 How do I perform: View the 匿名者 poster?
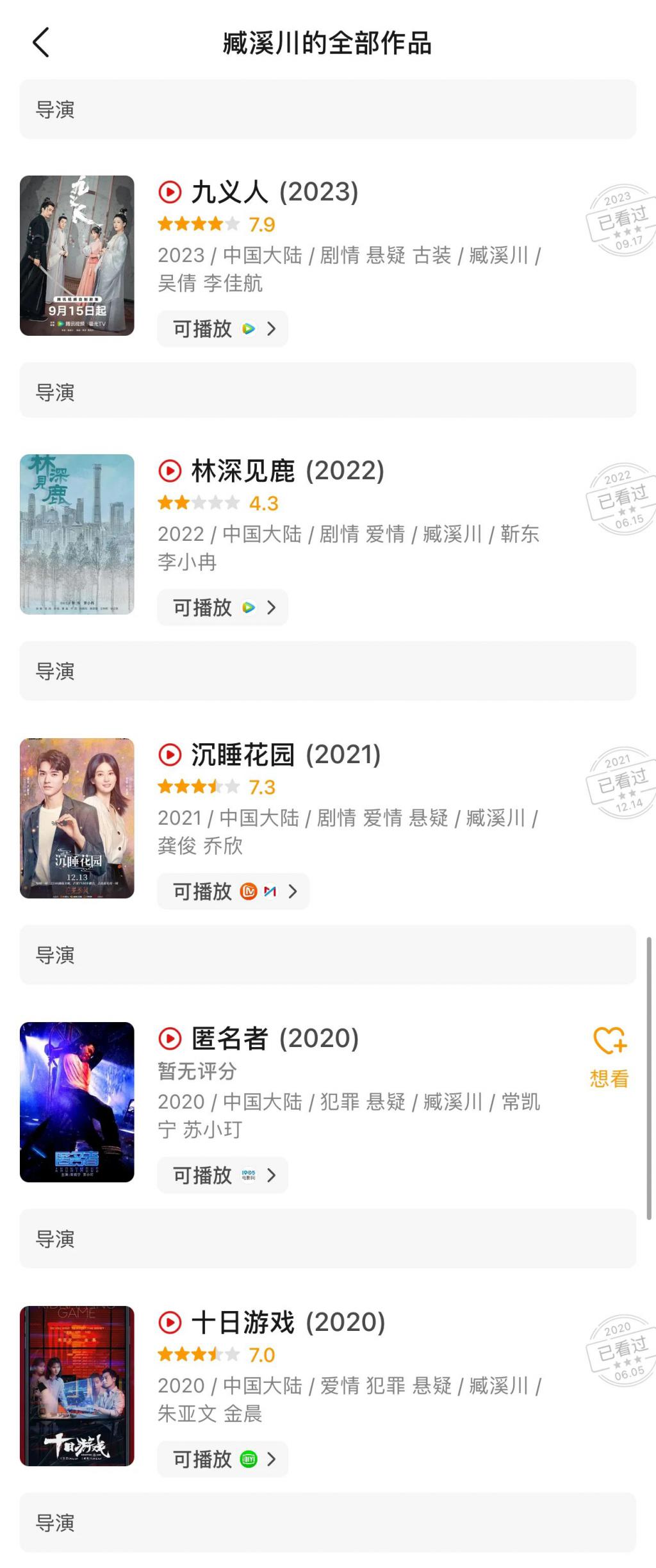77,1102
